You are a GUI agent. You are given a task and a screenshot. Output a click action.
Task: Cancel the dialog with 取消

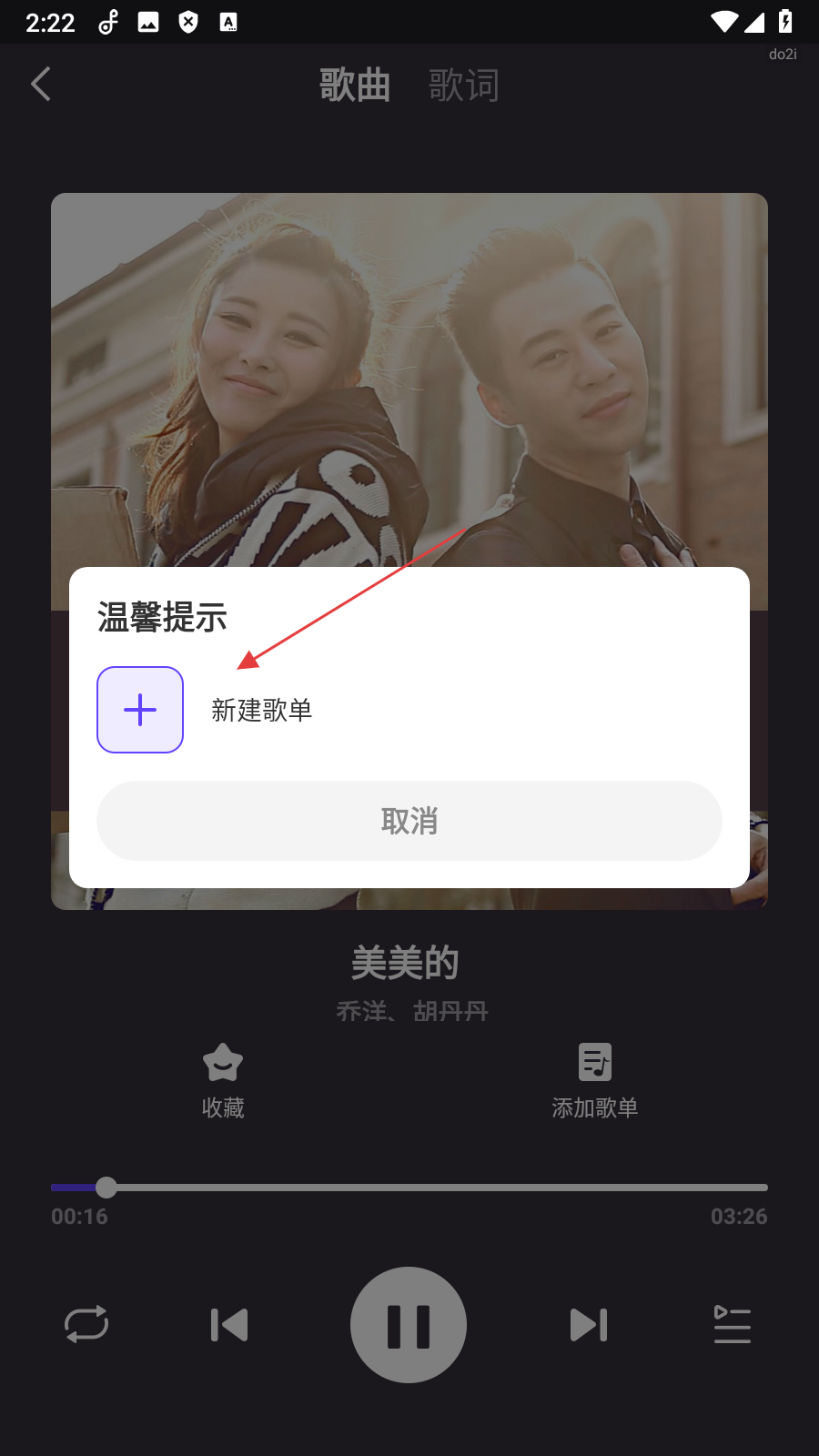(409, 821)
